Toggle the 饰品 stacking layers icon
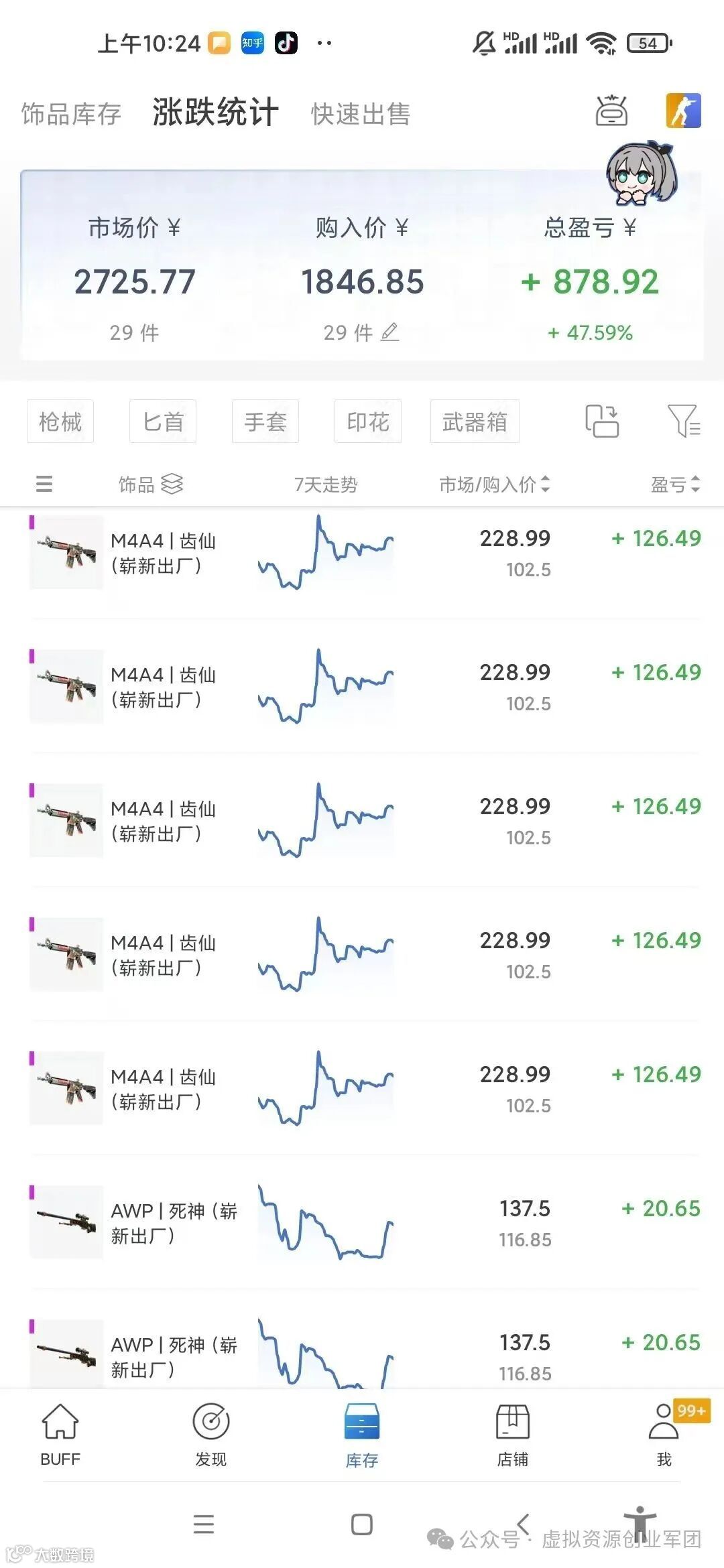Image resolution: width=724 pixels, height=1568 pixels. click(x=172, y=484)
